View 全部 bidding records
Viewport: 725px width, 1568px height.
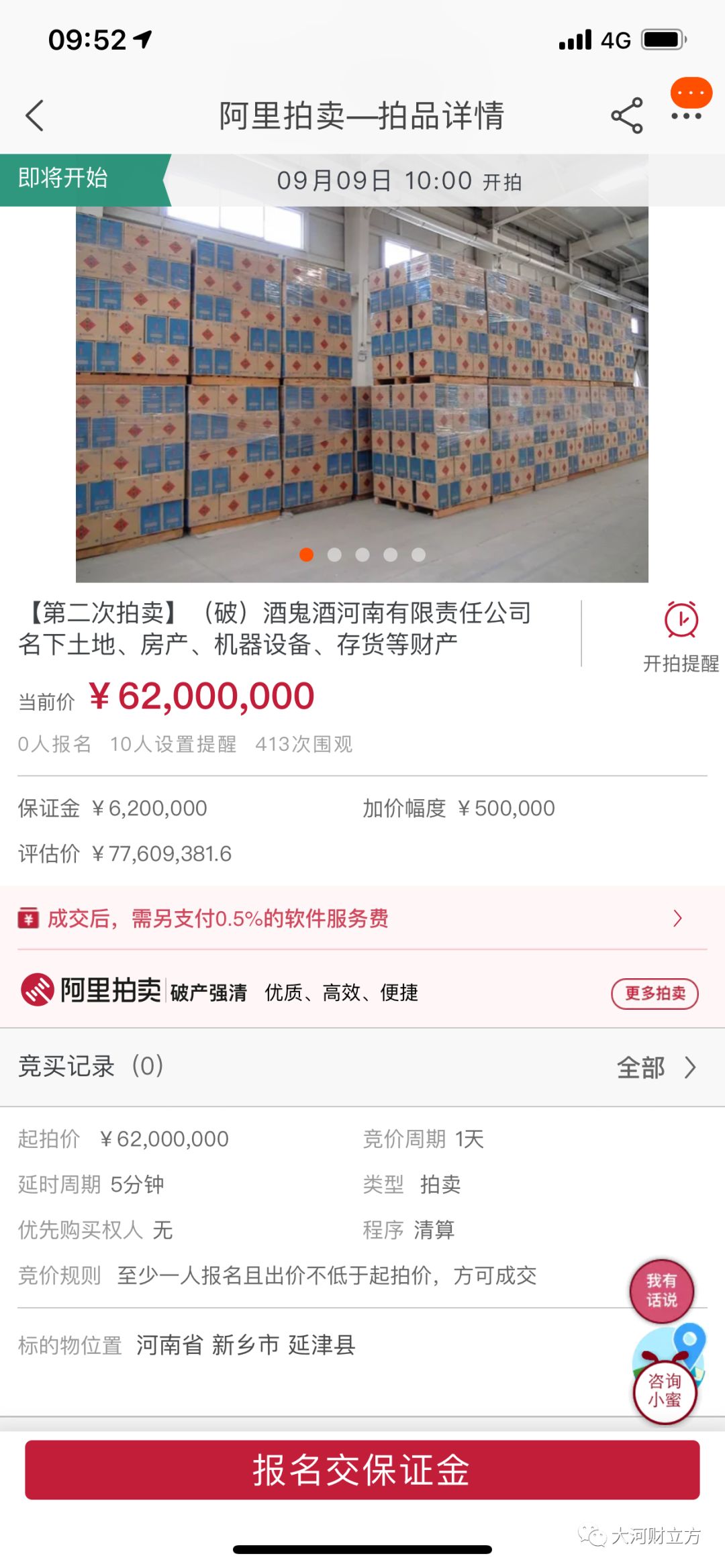[656, 1067]
